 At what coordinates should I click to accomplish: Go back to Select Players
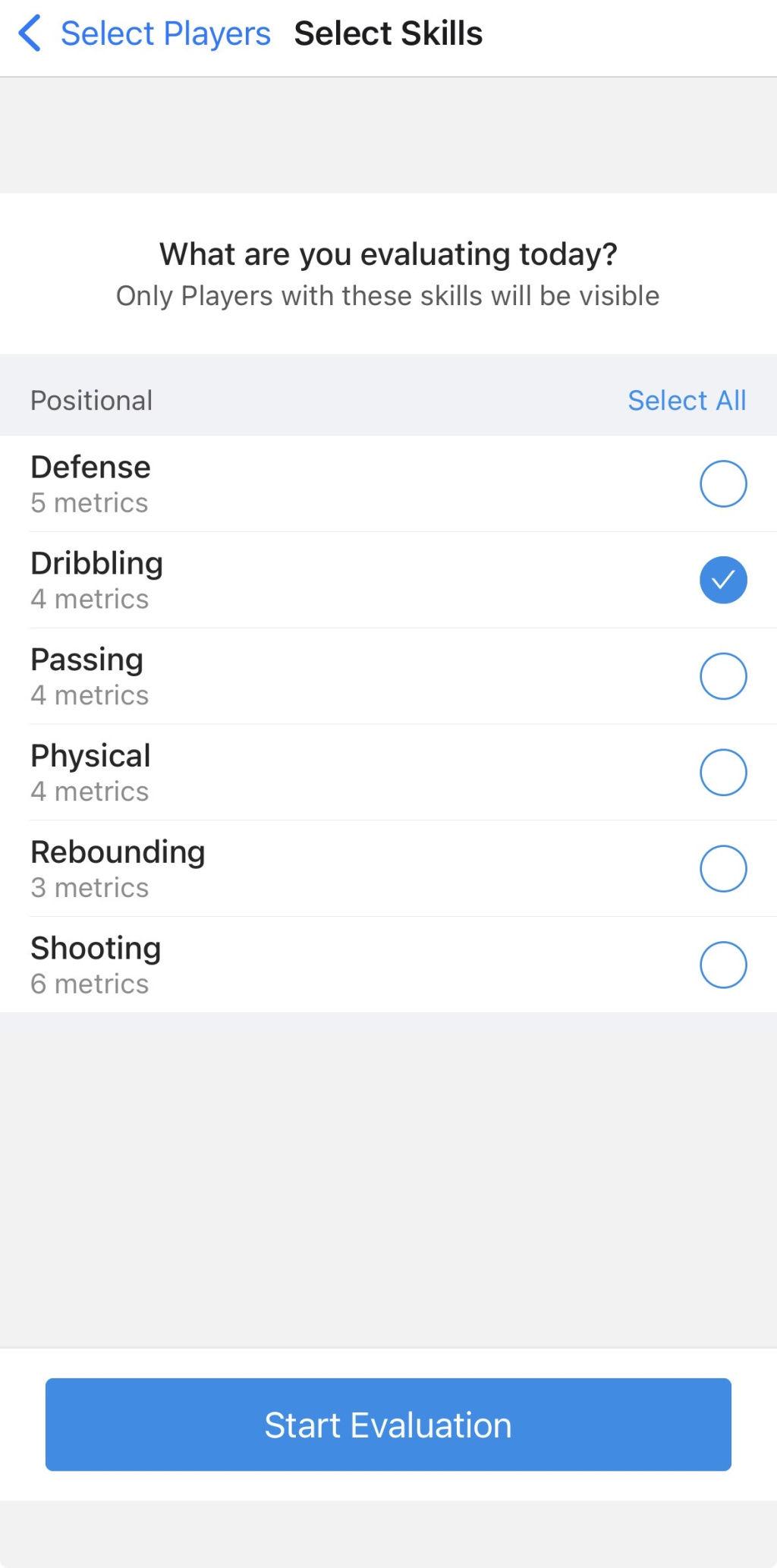pos(144,34)
